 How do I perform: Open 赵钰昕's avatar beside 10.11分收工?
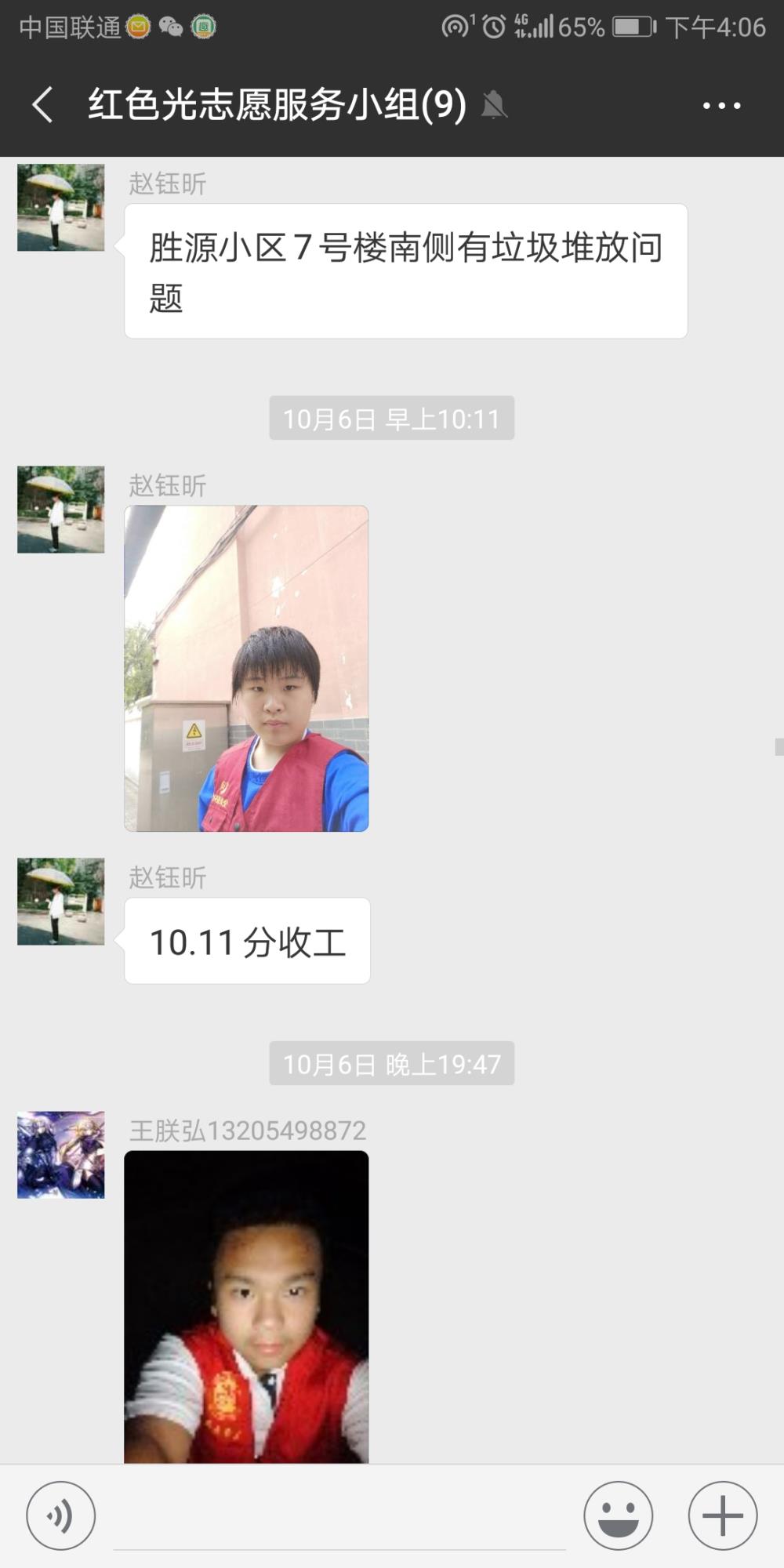[x=61, y=901]
